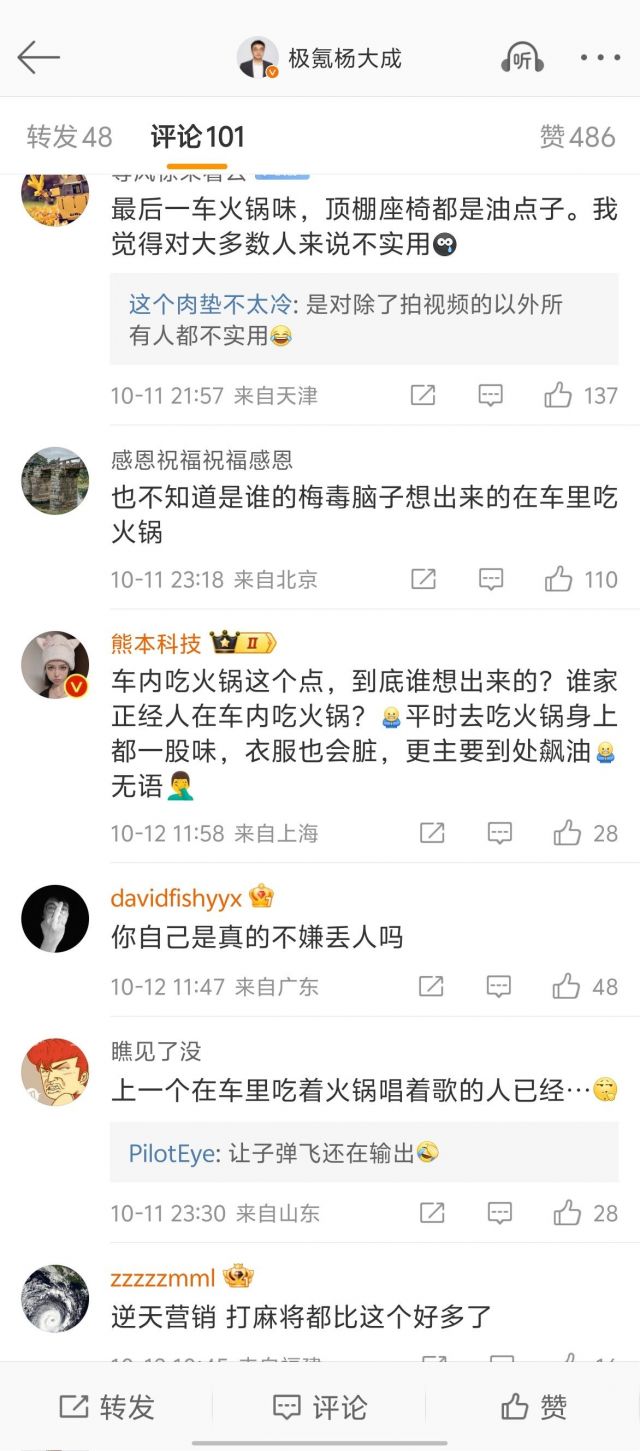
Task: Like 瞧见了没's comment
Action: [567, 1213]
